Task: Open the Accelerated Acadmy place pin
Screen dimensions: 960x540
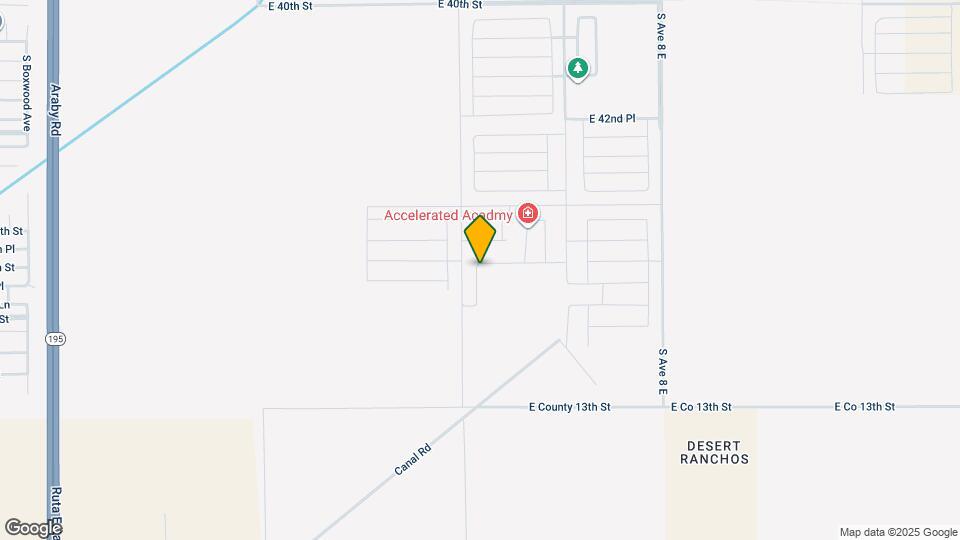Action: [528, 214]
